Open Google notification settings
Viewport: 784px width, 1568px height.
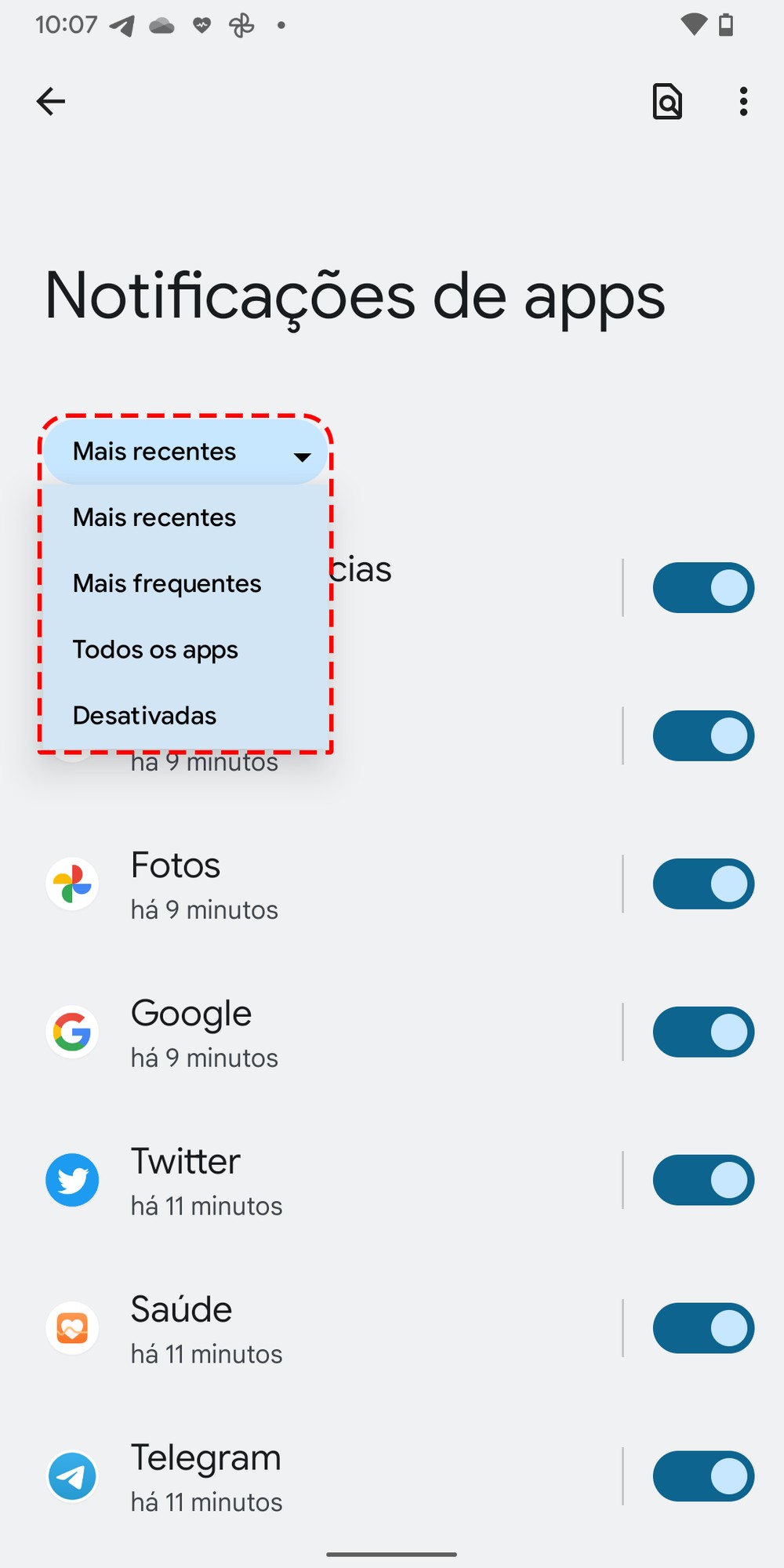pos(314,1033)
